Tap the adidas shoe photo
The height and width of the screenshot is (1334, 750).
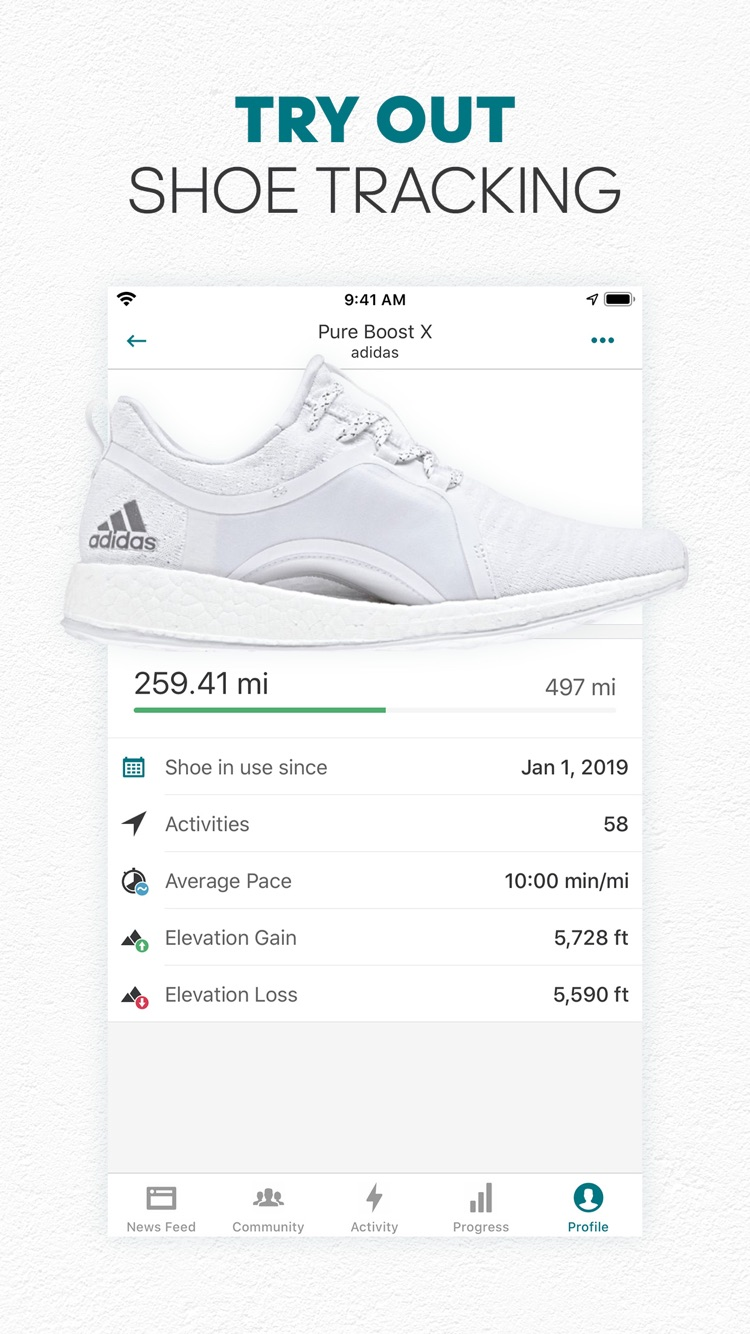(x=375, y=500)
